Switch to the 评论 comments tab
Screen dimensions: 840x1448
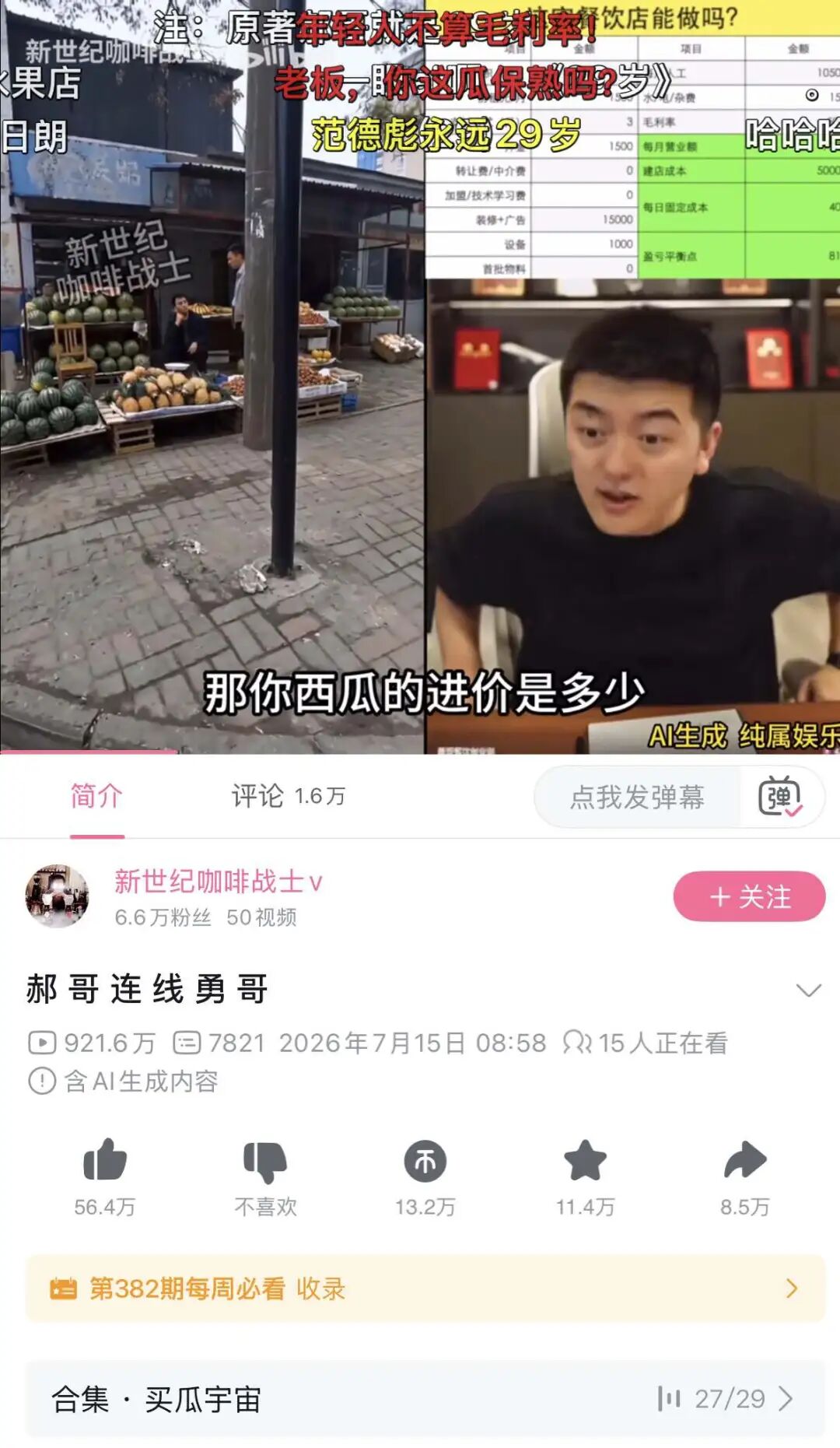[288, 796]
